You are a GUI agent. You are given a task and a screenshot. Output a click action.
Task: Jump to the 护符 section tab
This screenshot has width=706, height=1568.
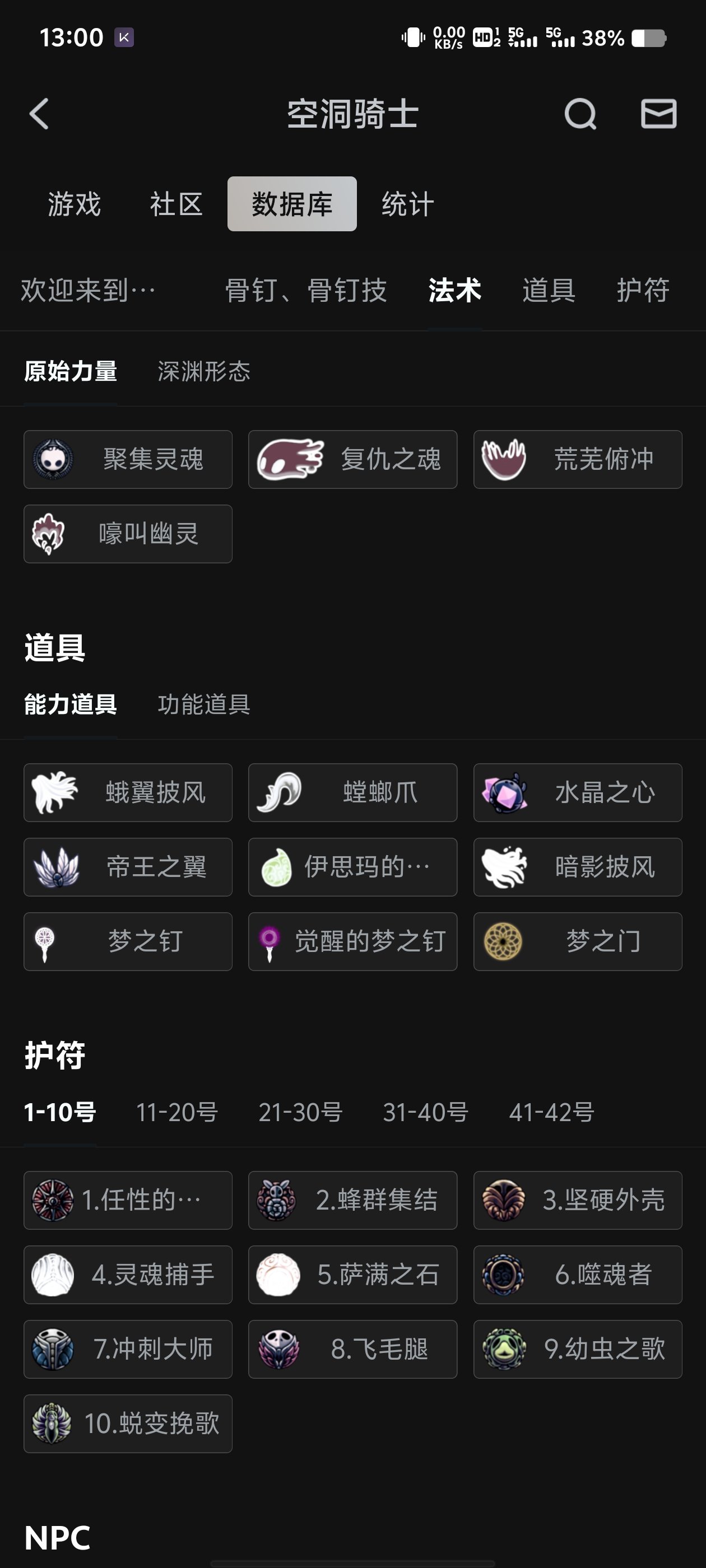[643, 290]
